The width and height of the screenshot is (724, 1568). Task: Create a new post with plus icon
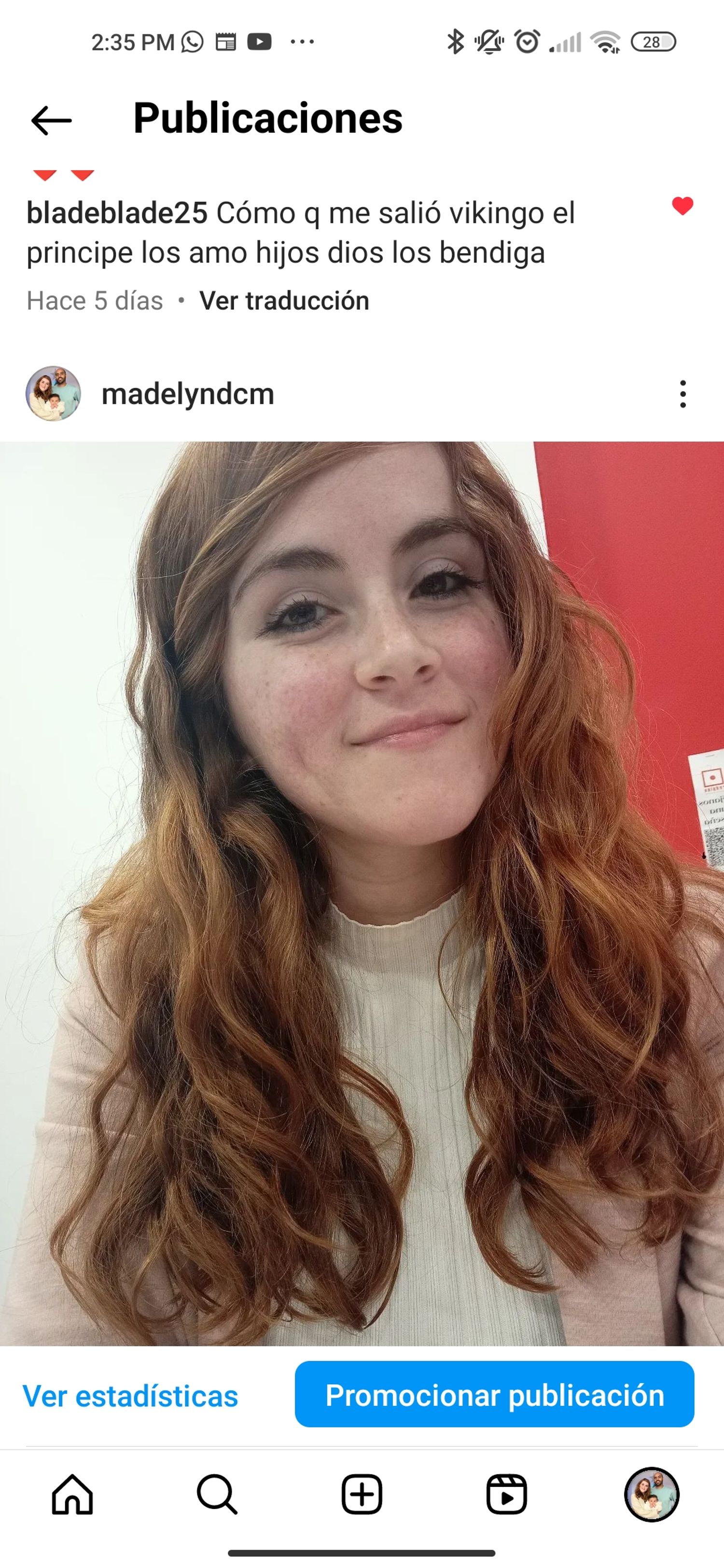pos(362,1494)
